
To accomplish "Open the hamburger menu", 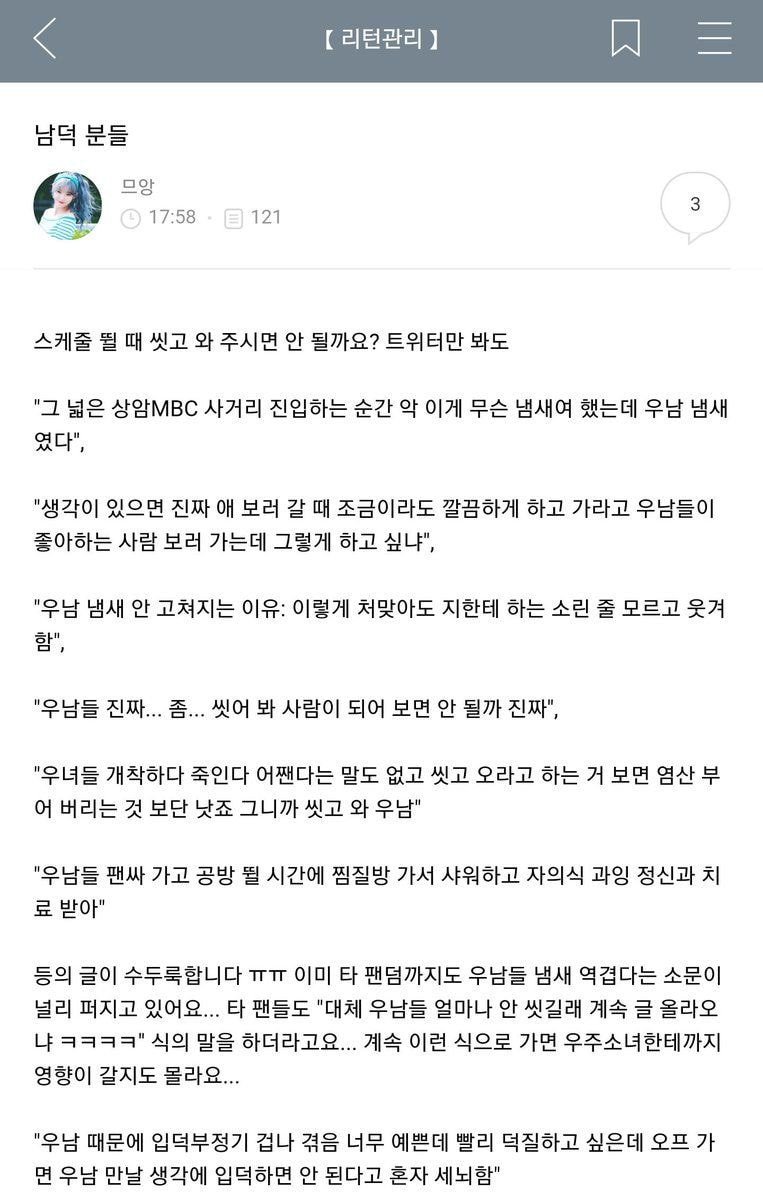I will click(x=715, y=38).
